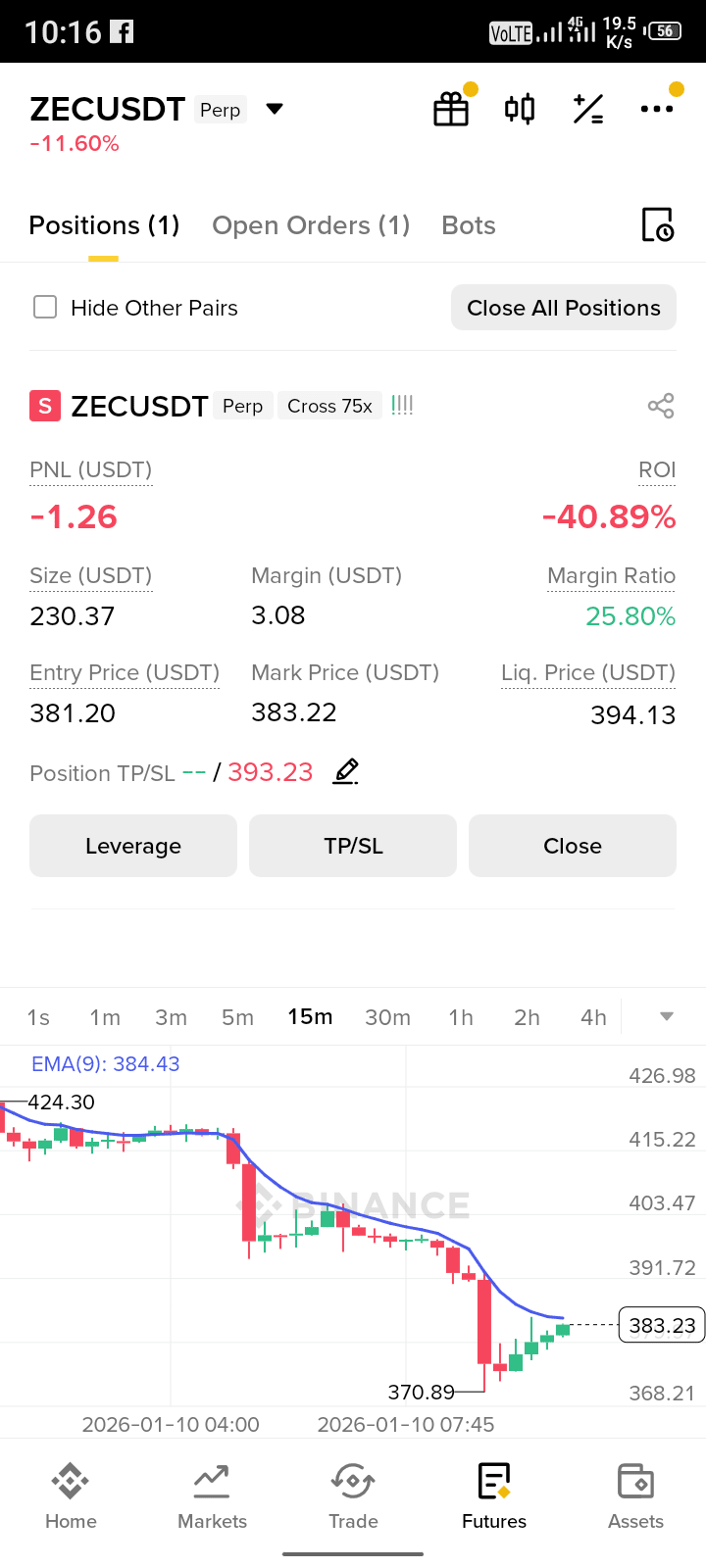
Task: Switch to the Bots tab
Action: pos(469,225)
